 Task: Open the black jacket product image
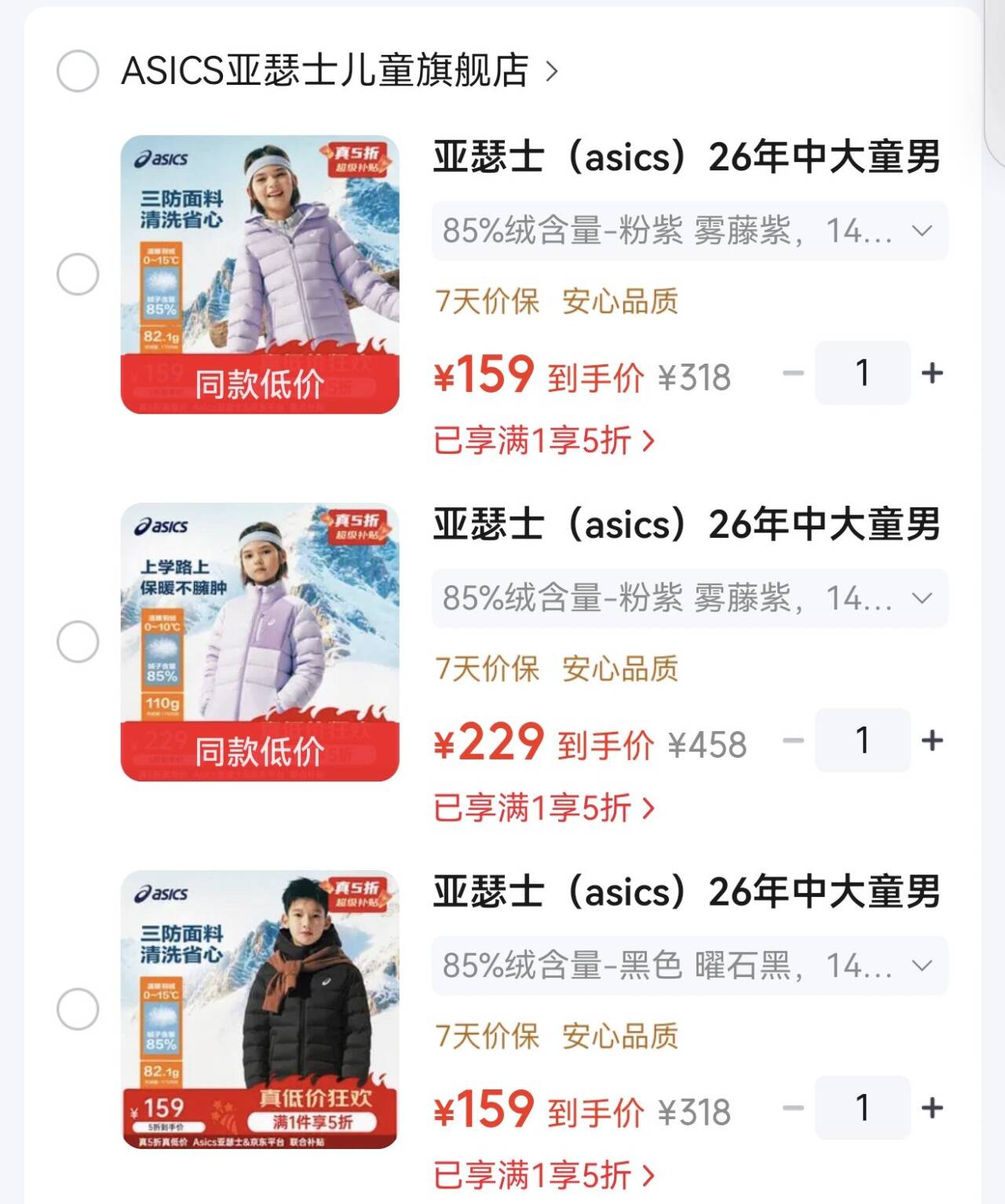click(x=260, y=1009)
